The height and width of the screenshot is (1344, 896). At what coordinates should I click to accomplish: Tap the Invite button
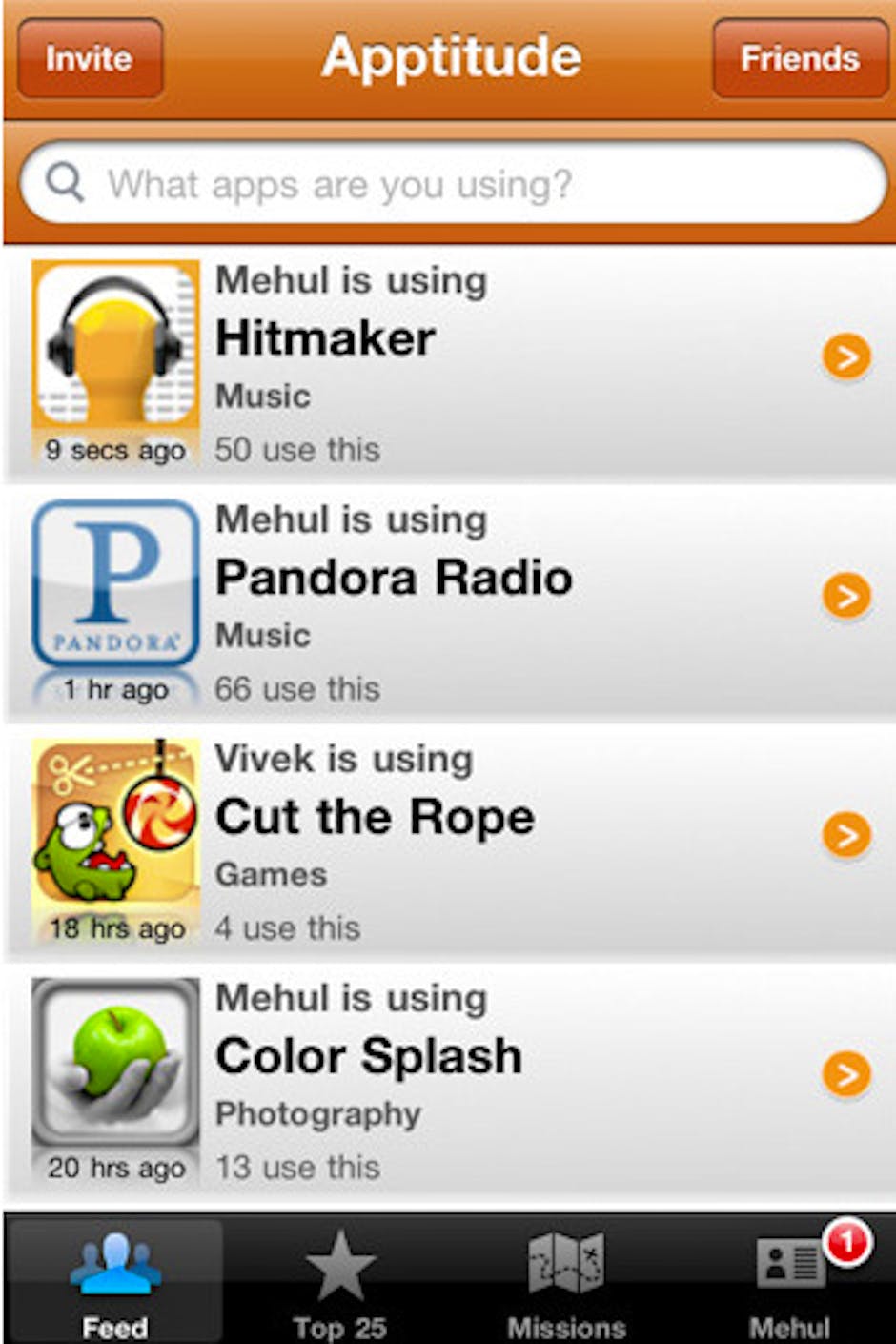coord(90,58)
